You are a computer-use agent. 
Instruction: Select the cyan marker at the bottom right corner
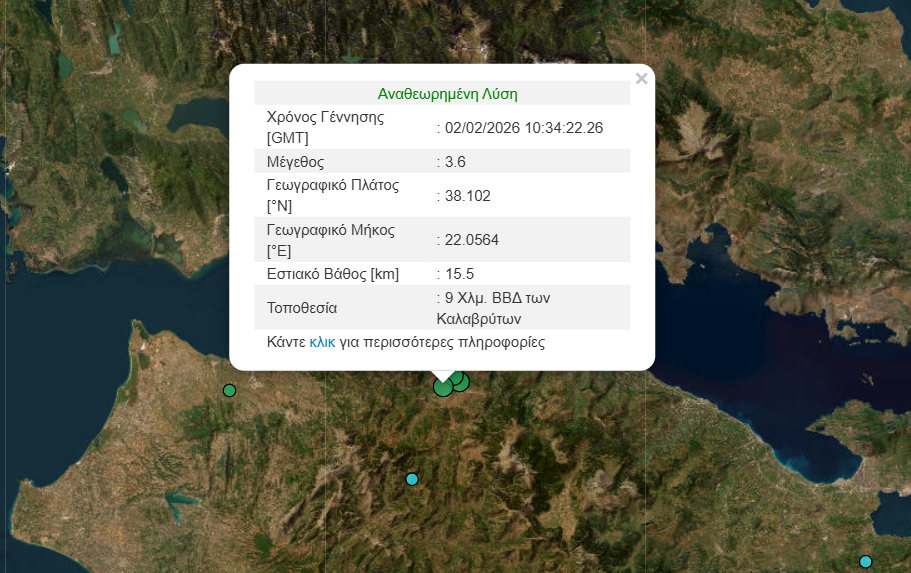tap(866, 562)
